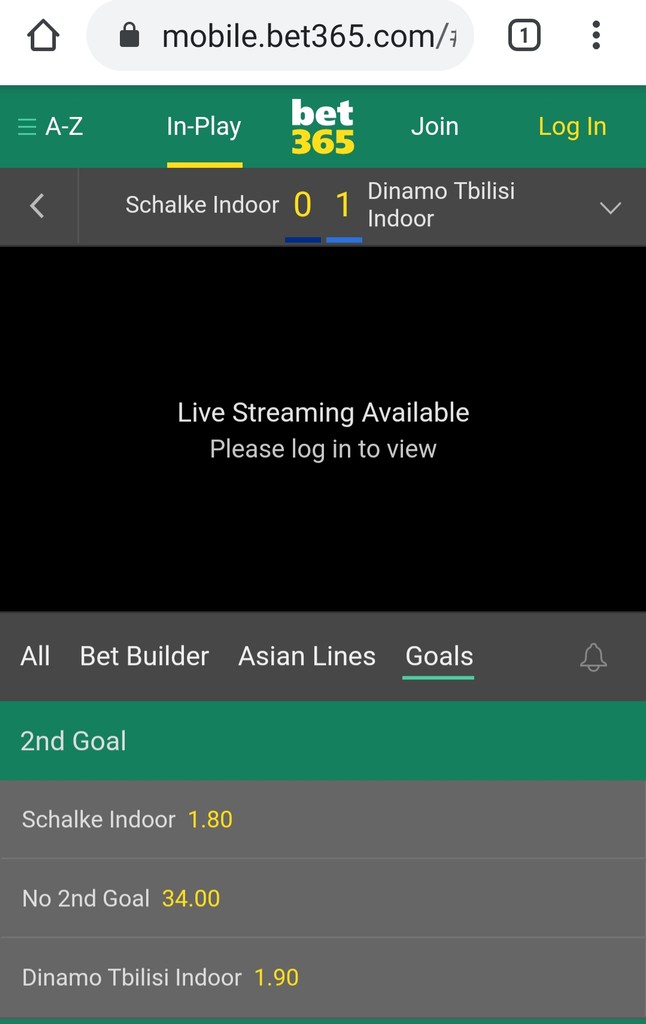This screenshot has height=1024, width=646.
Task: Open the browser tab switcher
Action: [x=524, y=37]
